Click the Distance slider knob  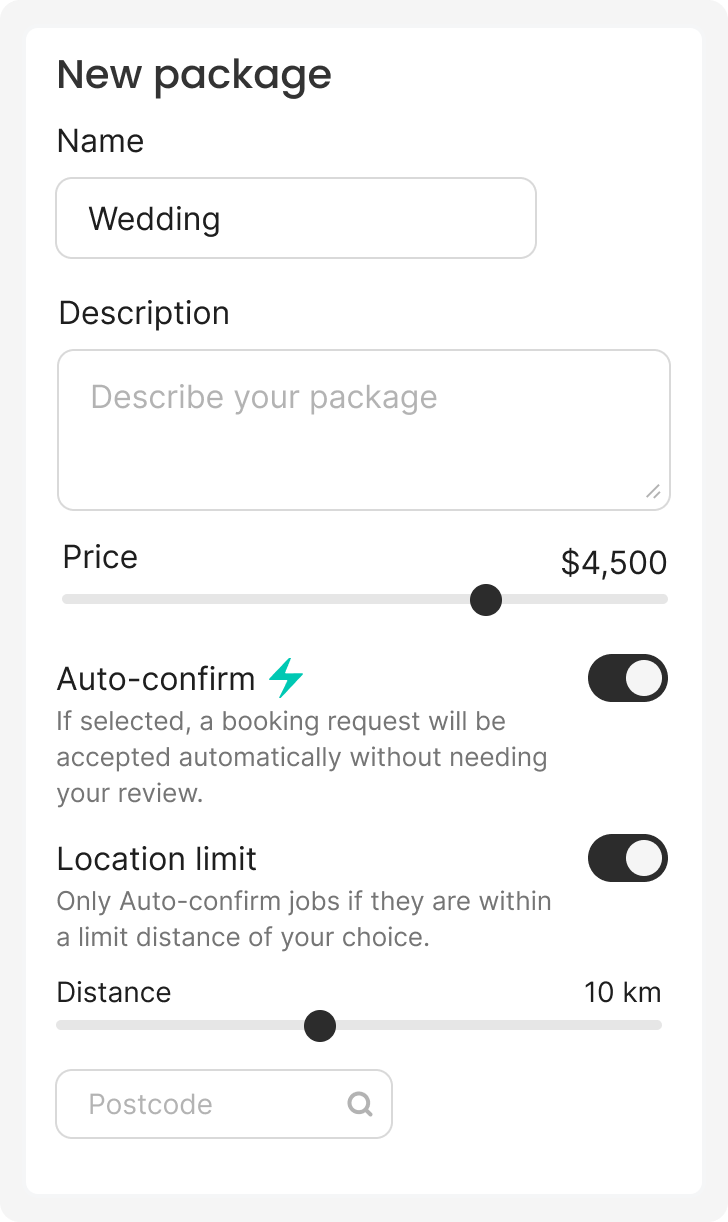tap(319, 1025)
